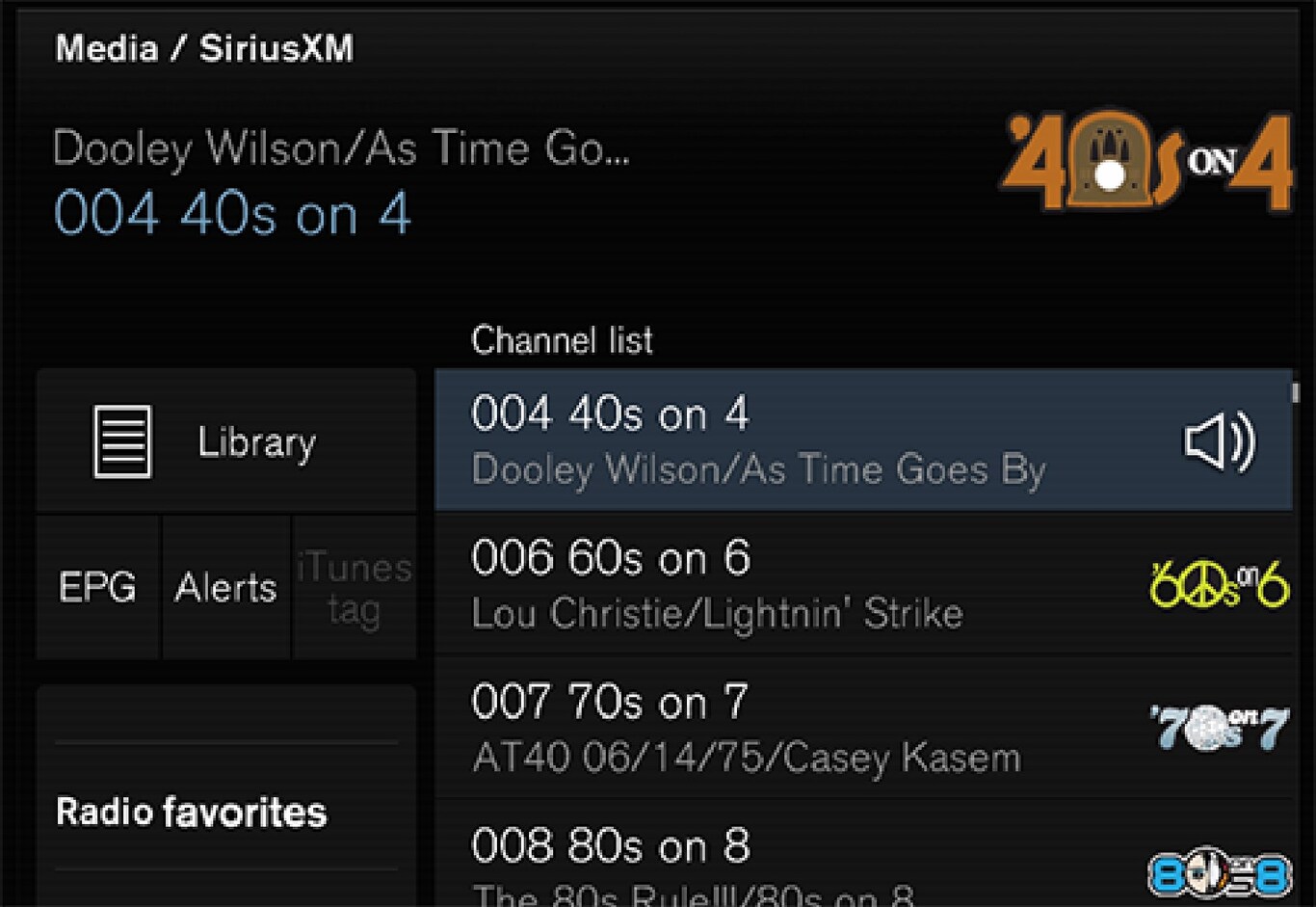Open the EPG program guide
The image size is (1316, 907).
tap(97, 587)
